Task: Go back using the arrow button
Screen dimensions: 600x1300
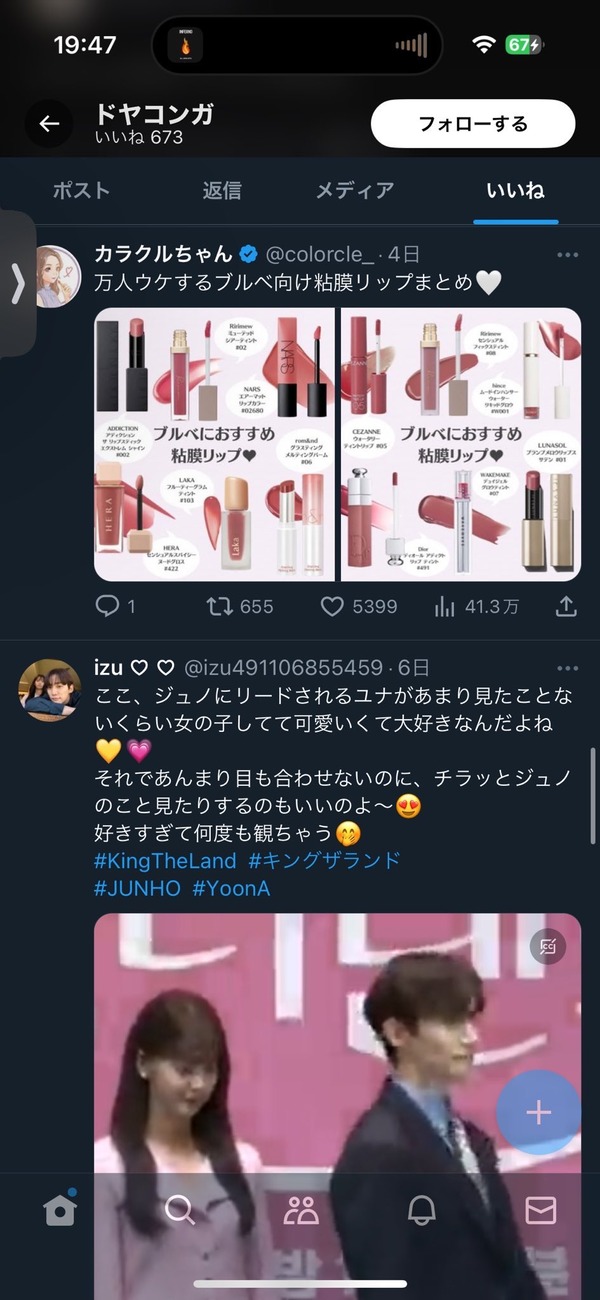Action: point(49,124)
